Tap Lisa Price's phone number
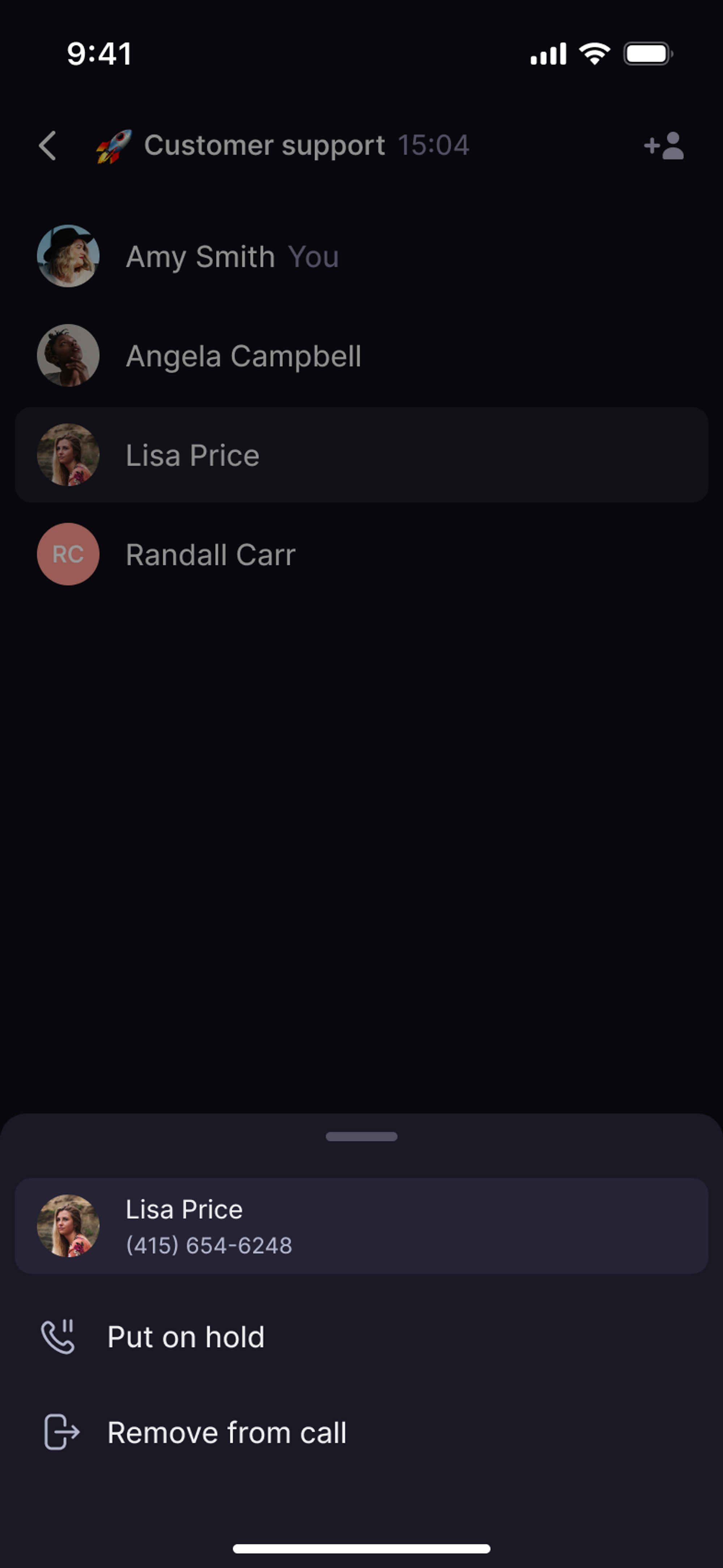The width and height of the screenshot is (723, 1568). coord(209,1245)
